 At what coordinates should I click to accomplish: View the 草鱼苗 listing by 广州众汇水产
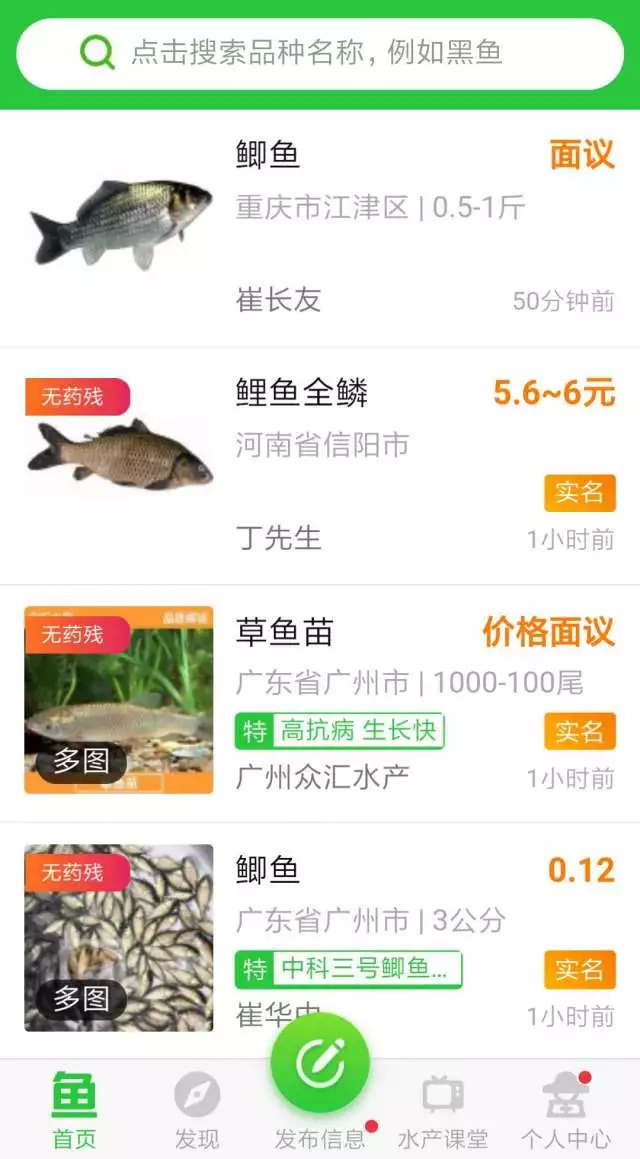pos(320,703)
